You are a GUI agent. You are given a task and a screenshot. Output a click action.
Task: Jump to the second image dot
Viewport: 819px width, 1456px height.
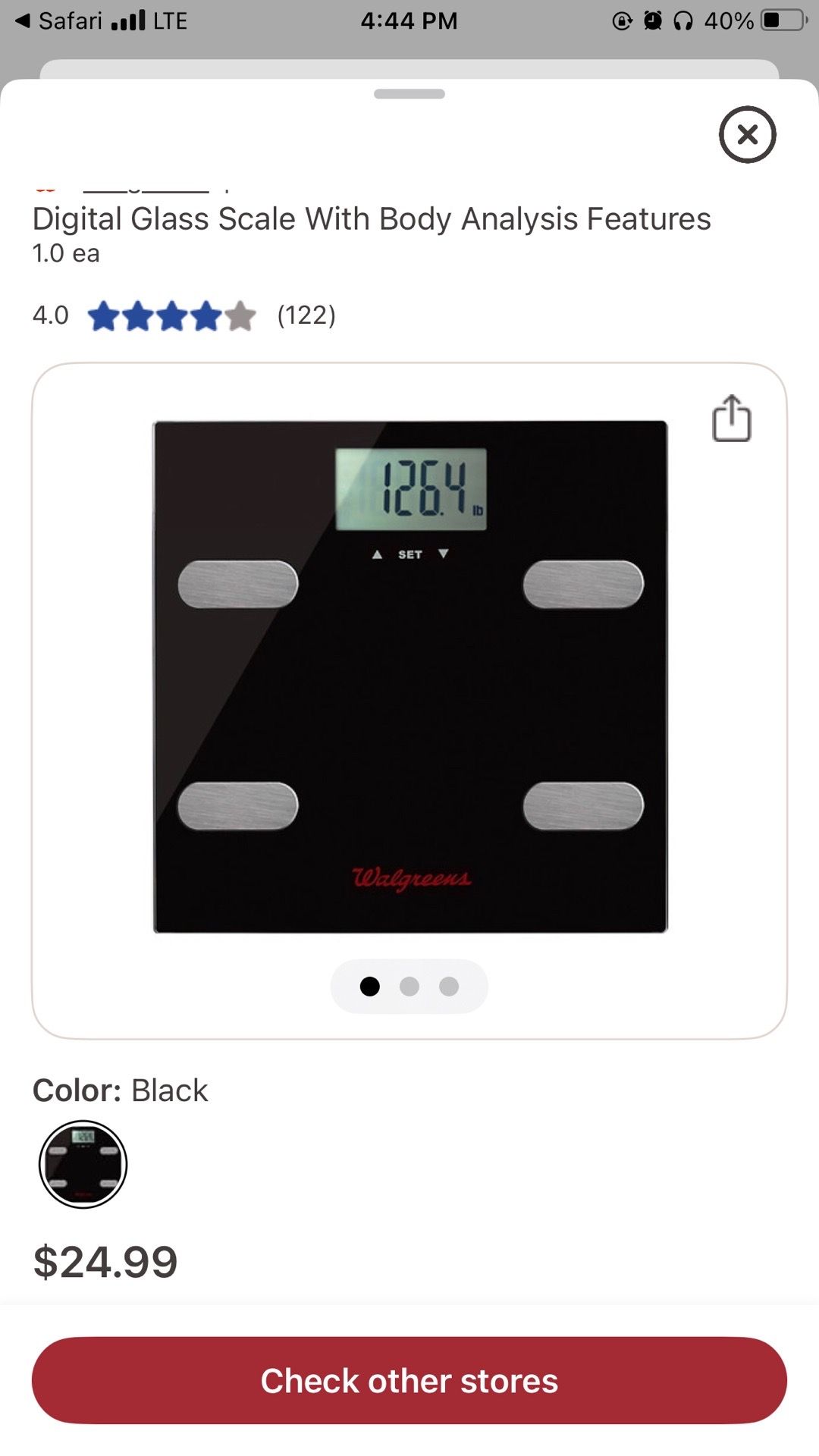point(409,986)
